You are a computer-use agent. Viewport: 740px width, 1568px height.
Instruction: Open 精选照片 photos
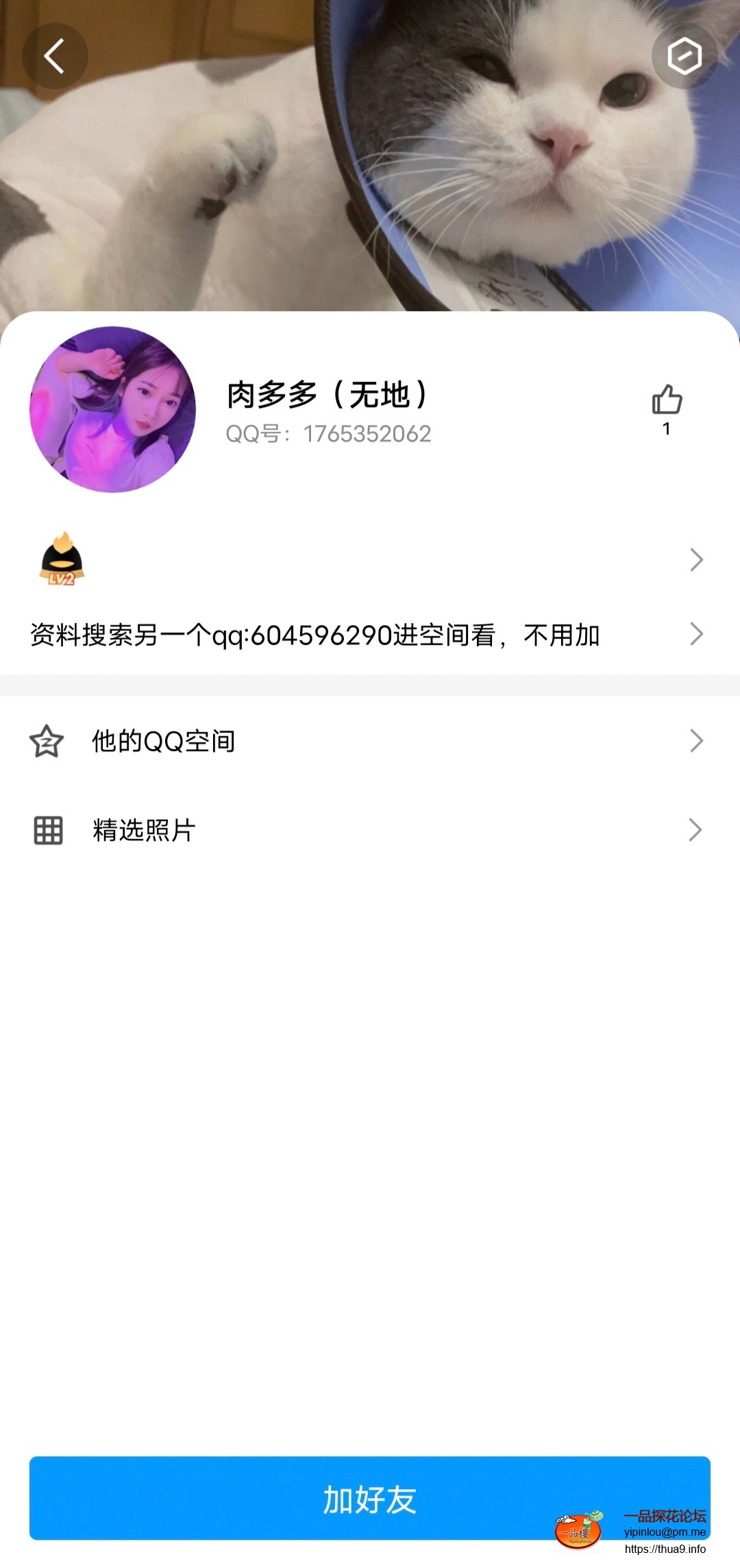click(370, 830)
